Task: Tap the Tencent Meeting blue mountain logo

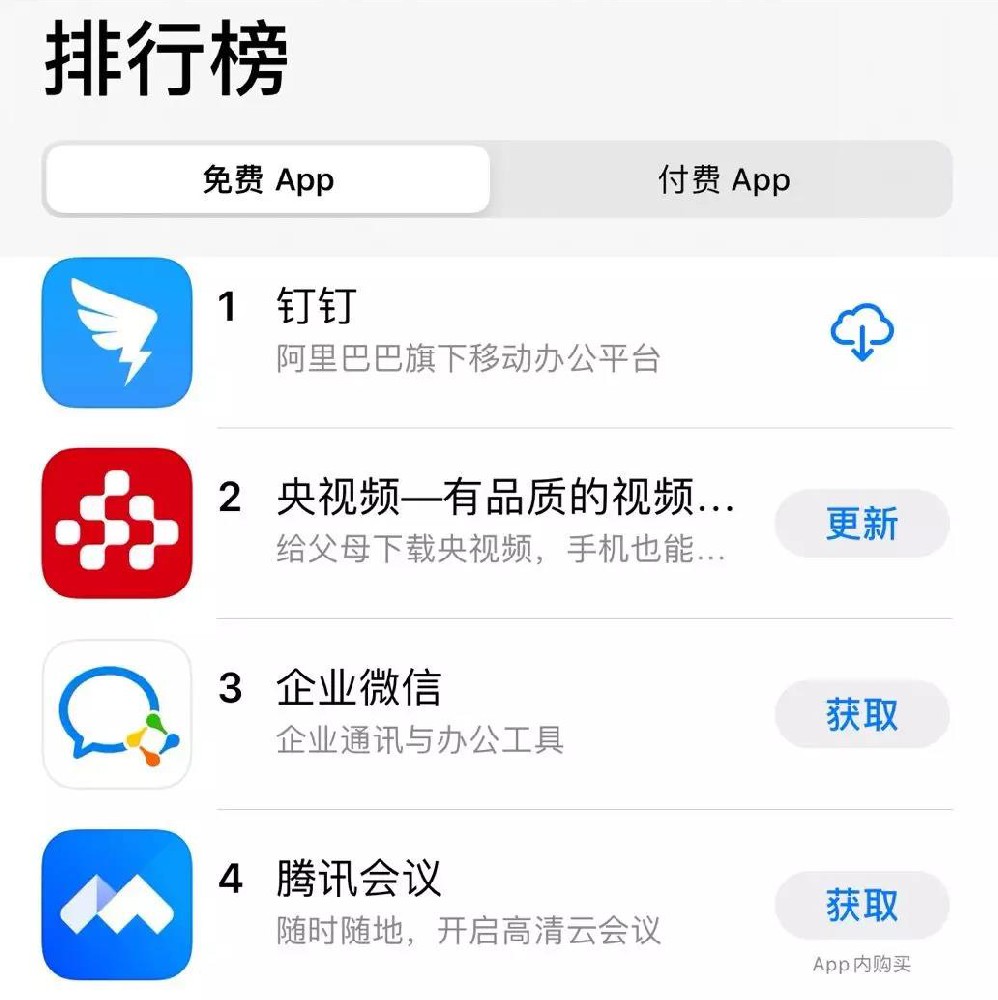Action: pos(116,904)
